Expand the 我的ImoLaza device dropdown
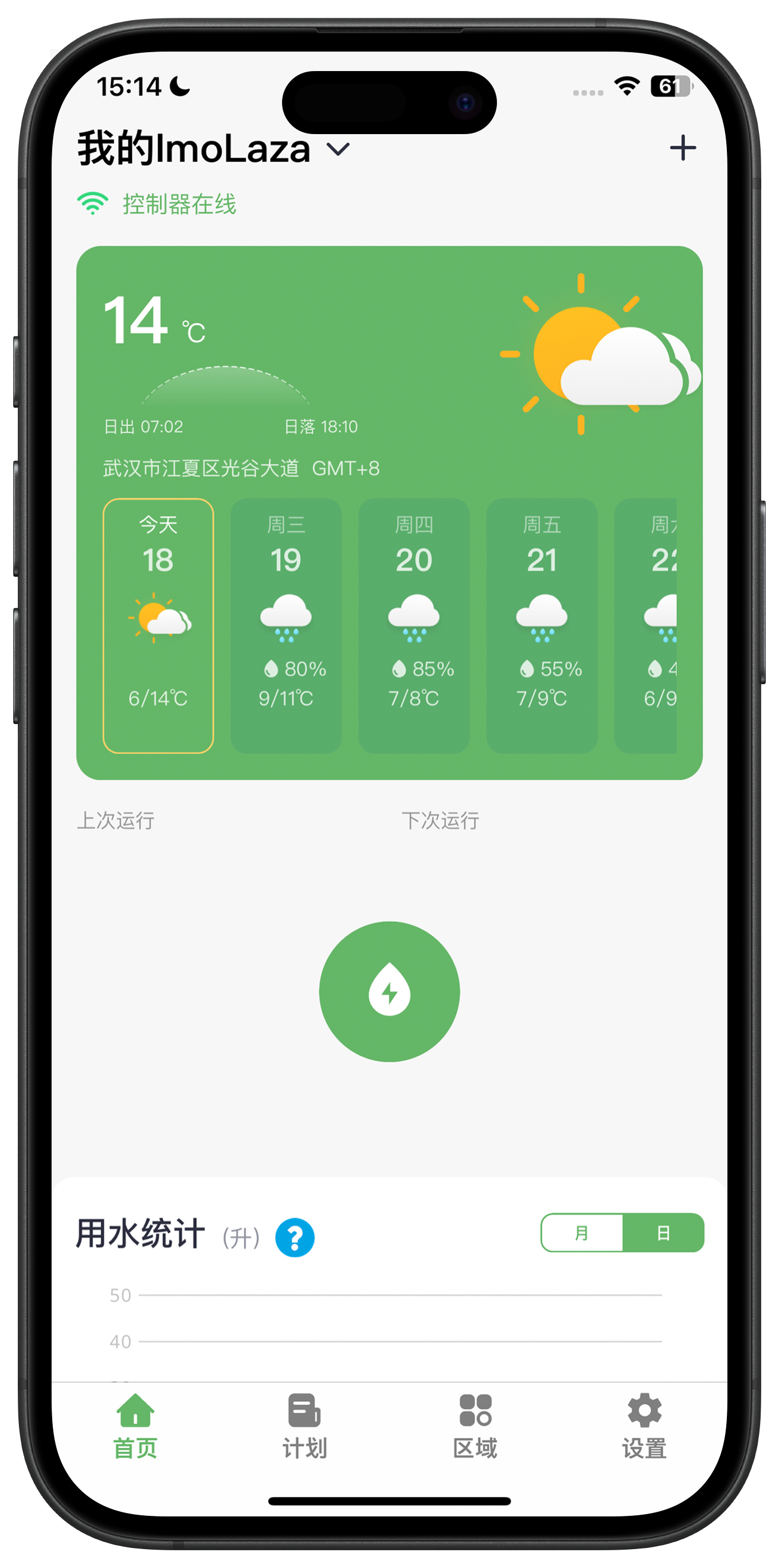 (338, 149)
